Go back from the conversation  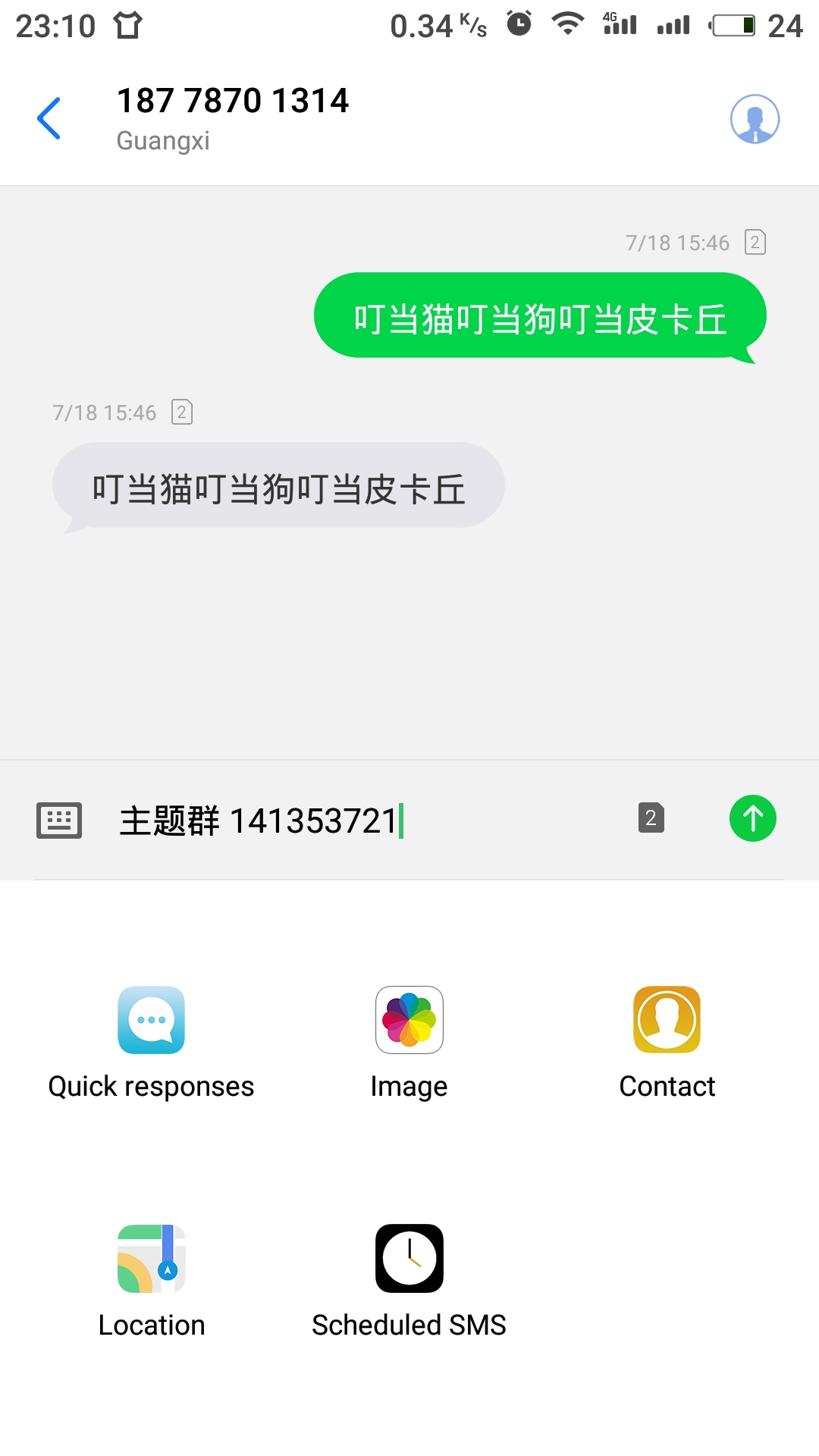49,118
